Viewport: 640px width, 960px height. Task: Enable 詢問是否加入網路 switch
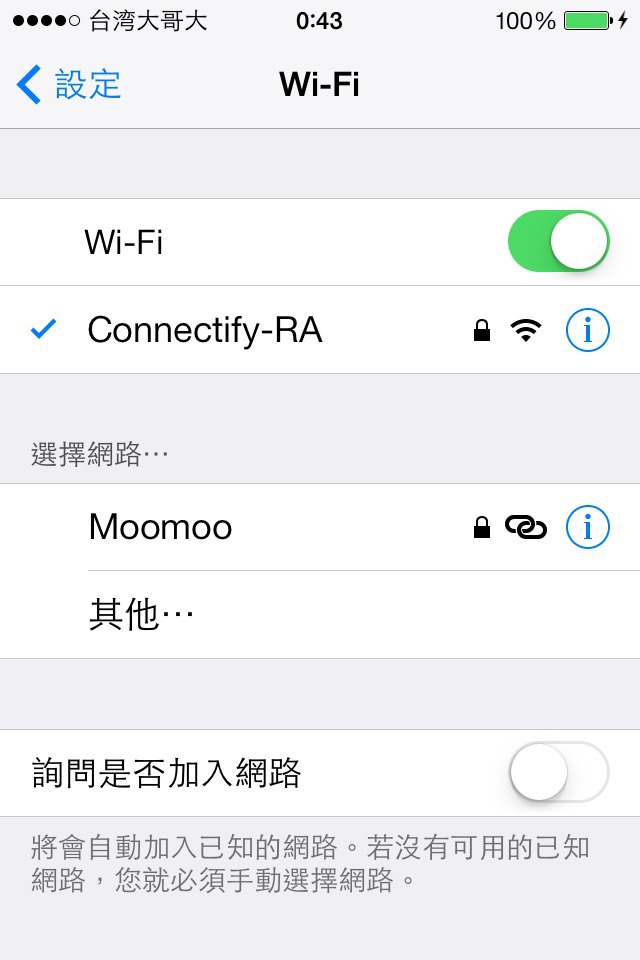point(558,773)
